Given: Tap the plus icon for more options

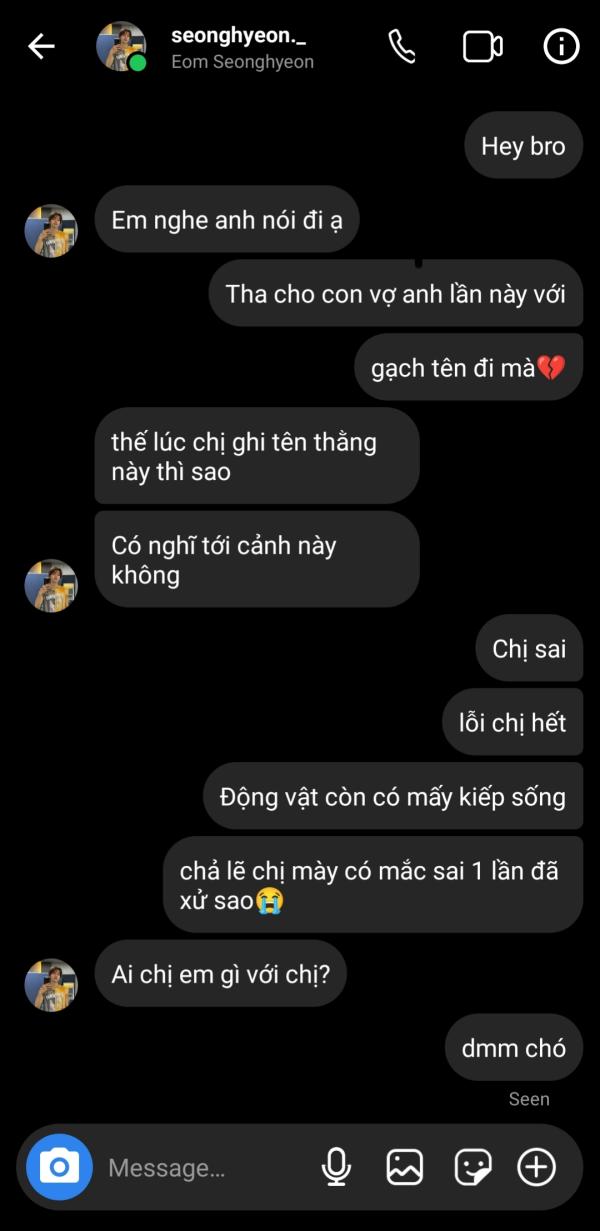Looking at the screenshot, I should pos(537,1167).
